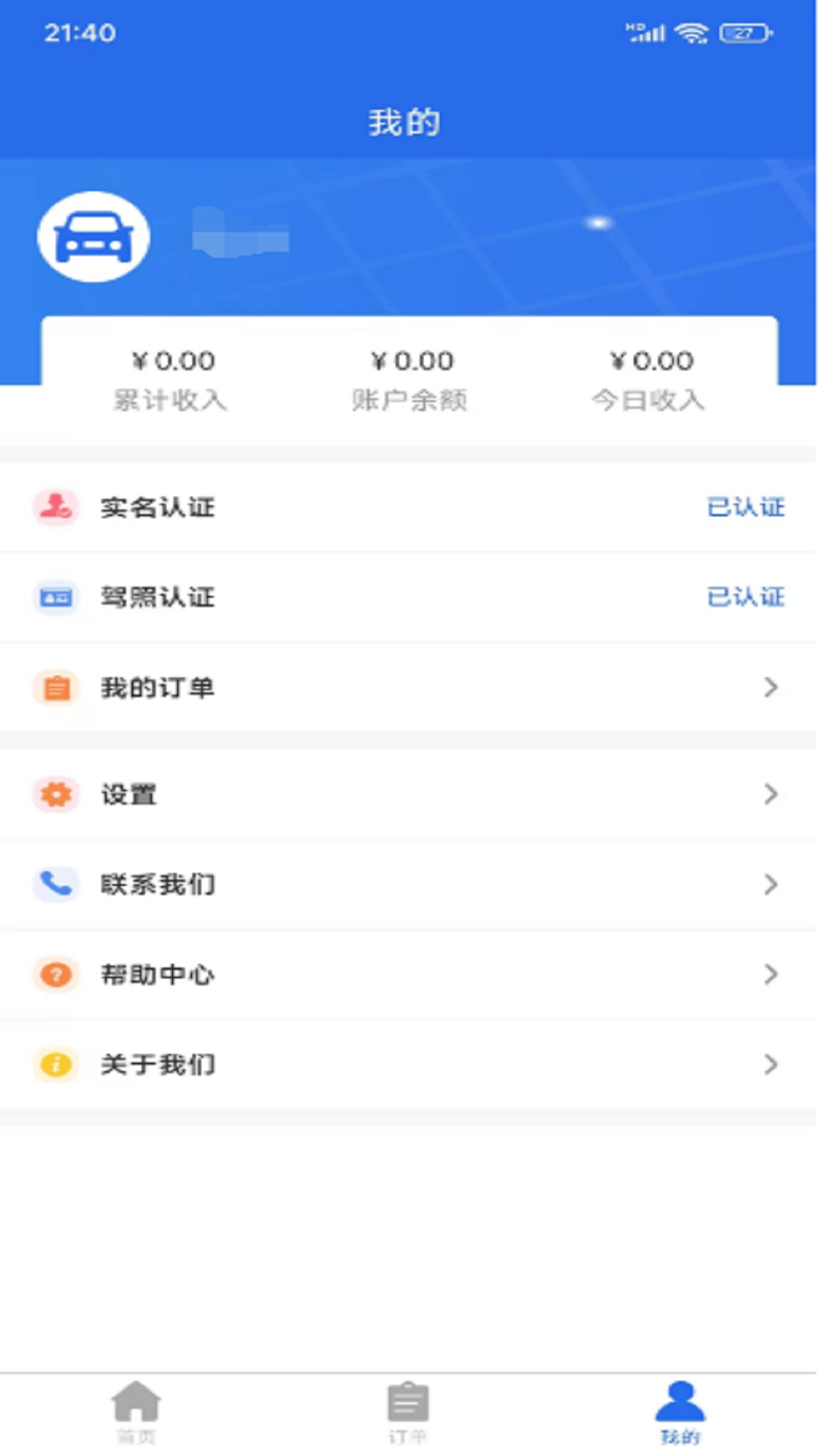
Task: Click the 已认证 text for 驾照认证
Action: coord(745,597)
